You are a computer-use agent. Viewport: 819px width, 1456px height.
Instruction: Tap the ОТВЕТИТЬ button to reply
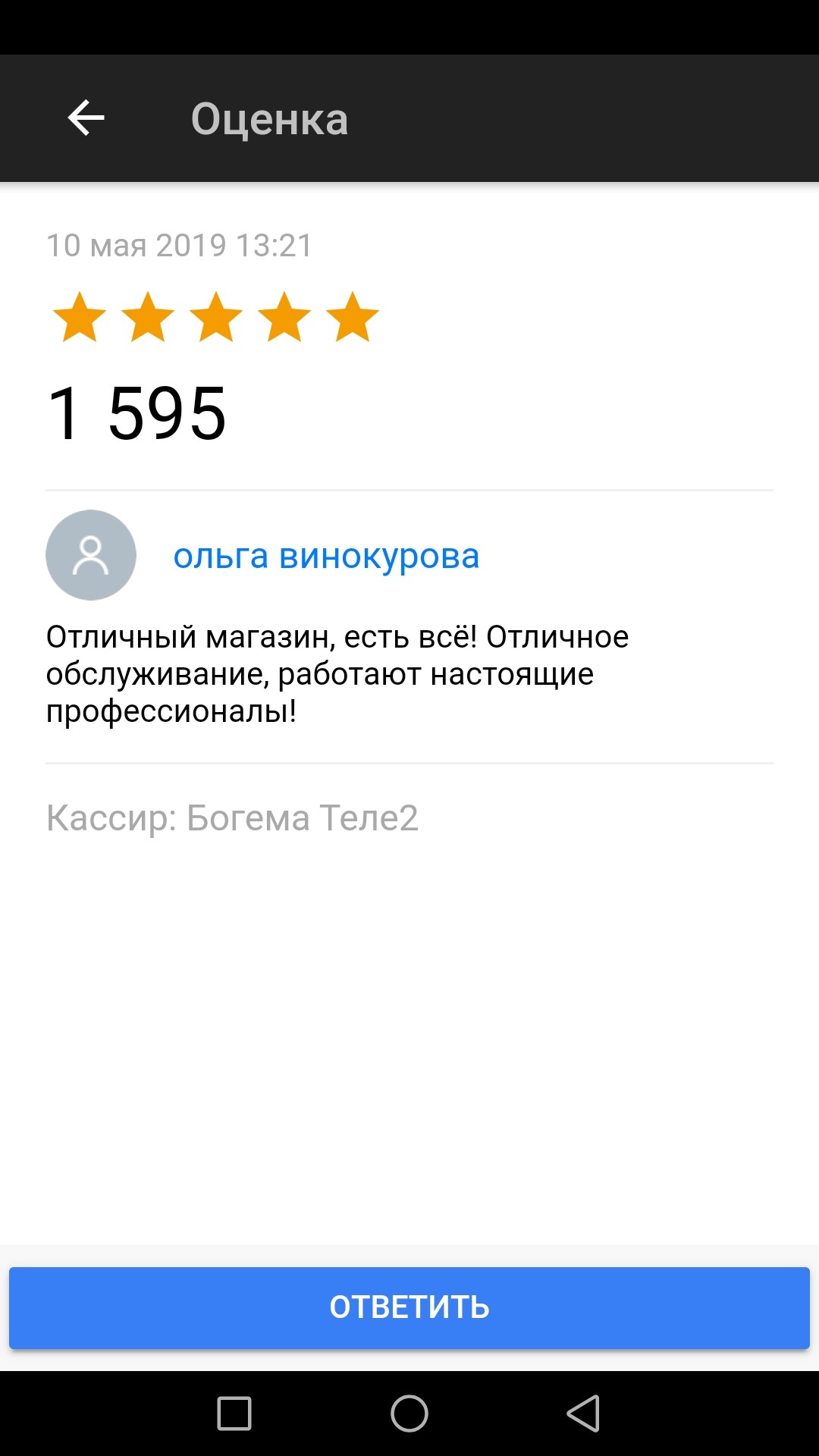(409, 1307)
